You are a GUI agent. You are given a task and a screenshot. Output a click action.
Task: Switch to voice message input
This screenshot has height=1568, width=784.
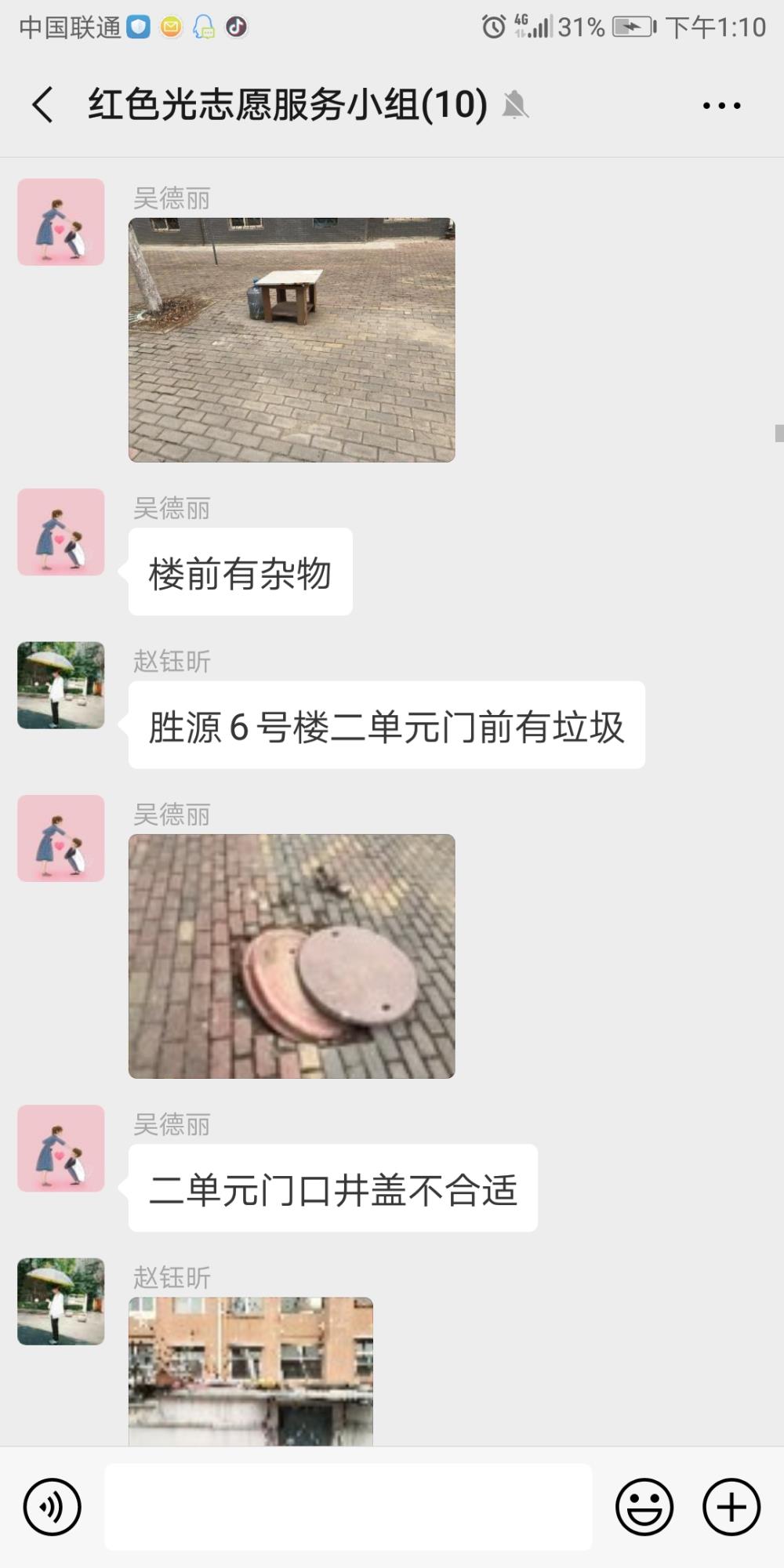coord(53,1507)
